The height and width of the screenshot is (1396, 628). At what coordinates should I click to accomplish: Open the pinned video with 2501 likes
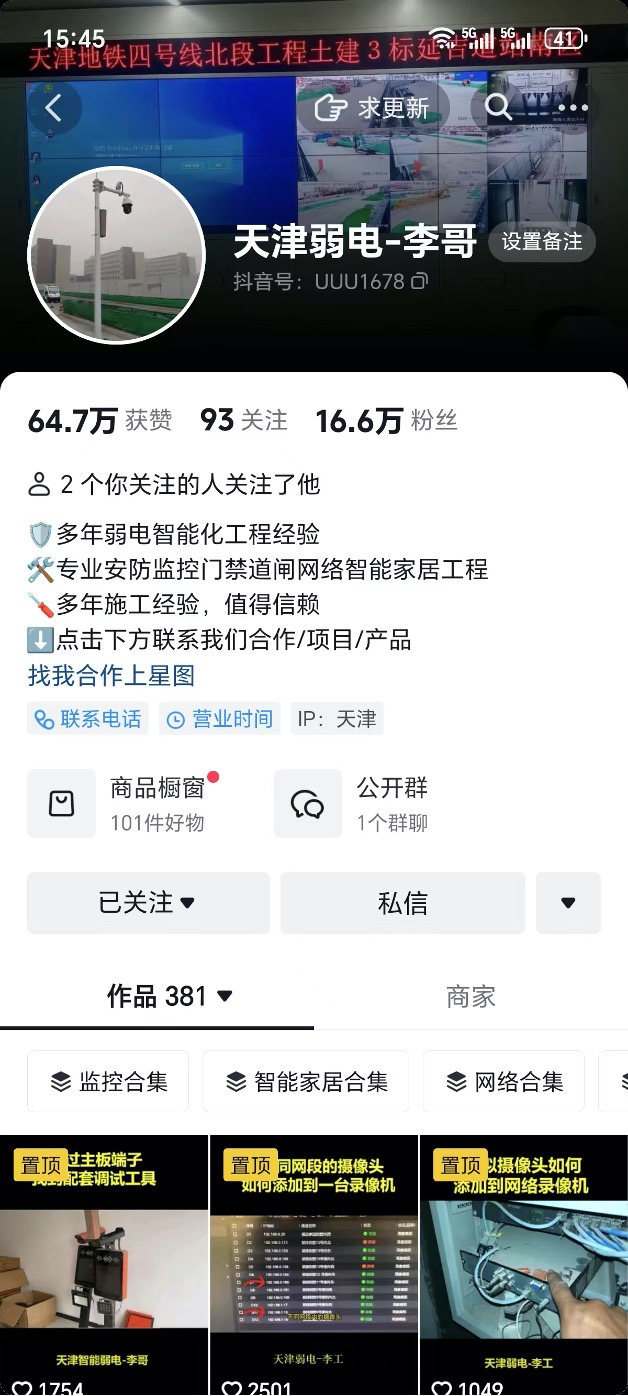point(313,1260)
